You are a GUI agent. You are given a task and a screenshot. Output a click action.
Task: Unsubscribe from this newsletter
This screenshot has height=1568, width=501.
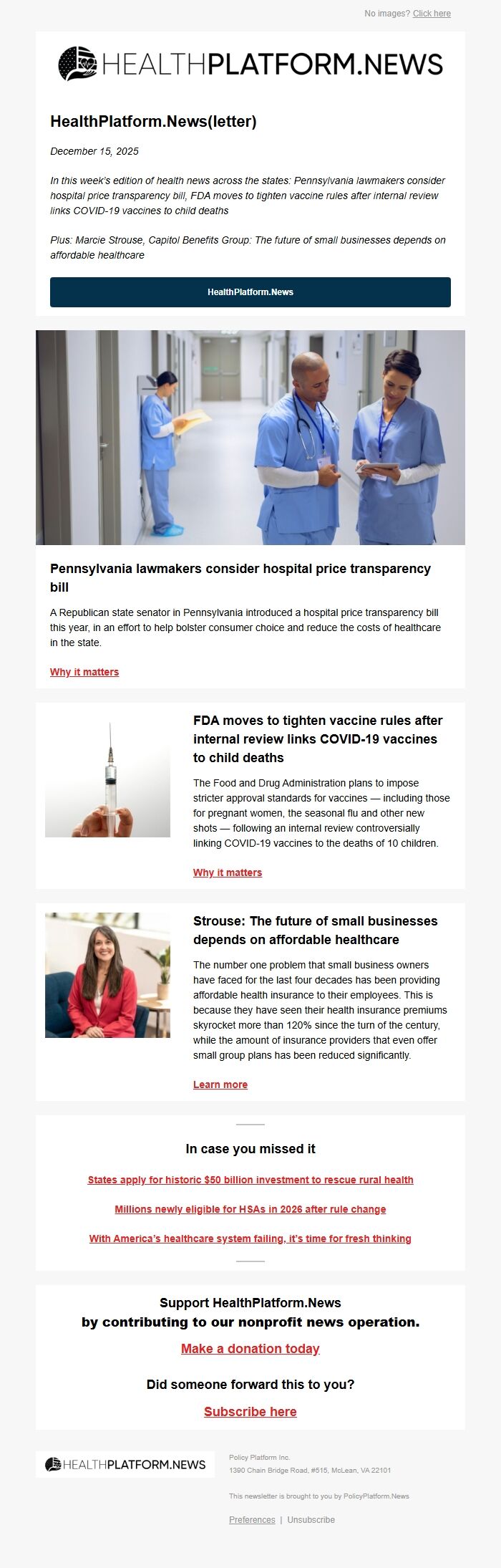click(311, 1520)
